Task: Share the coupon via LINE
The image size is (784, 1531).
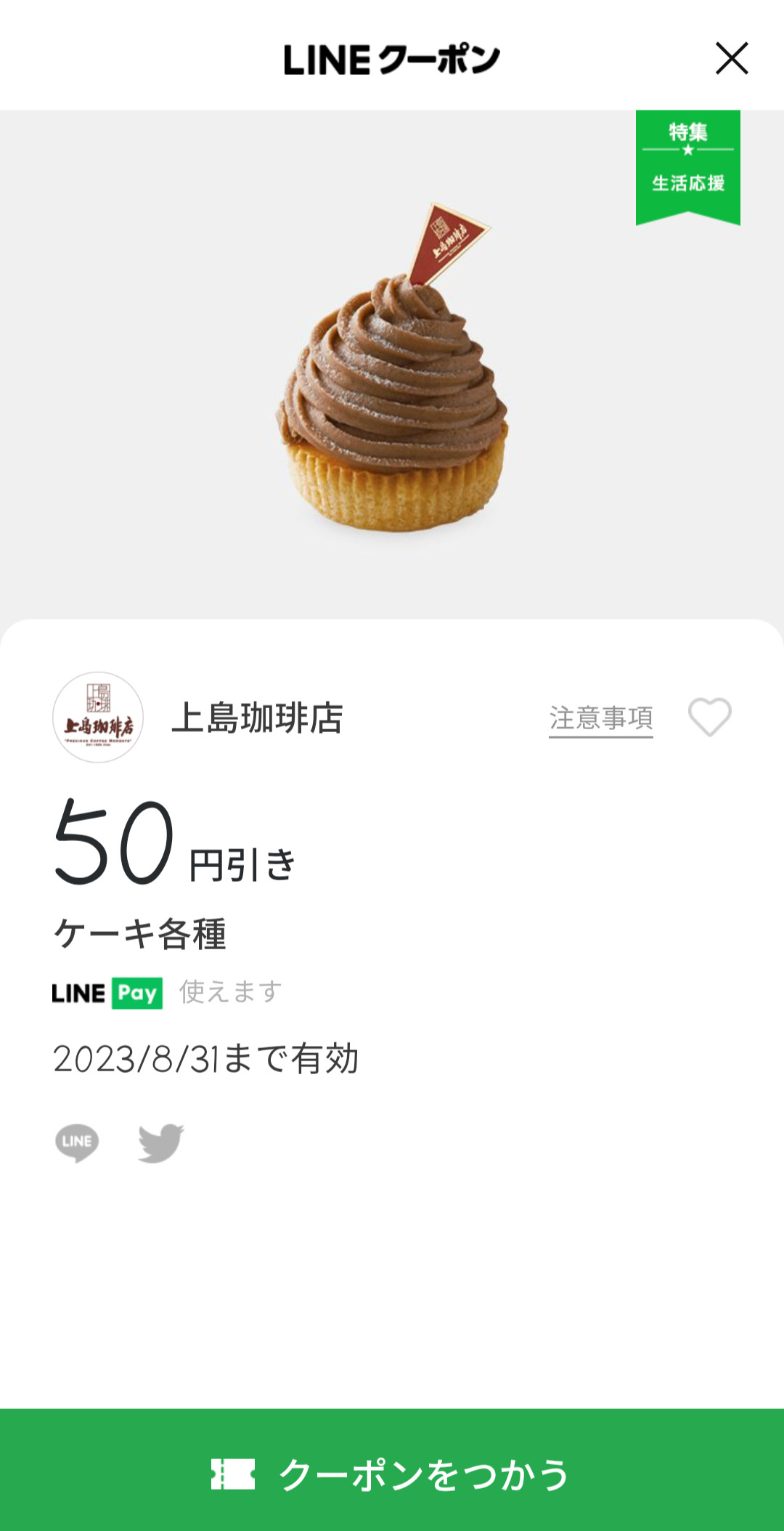Action: (77, 1142)
